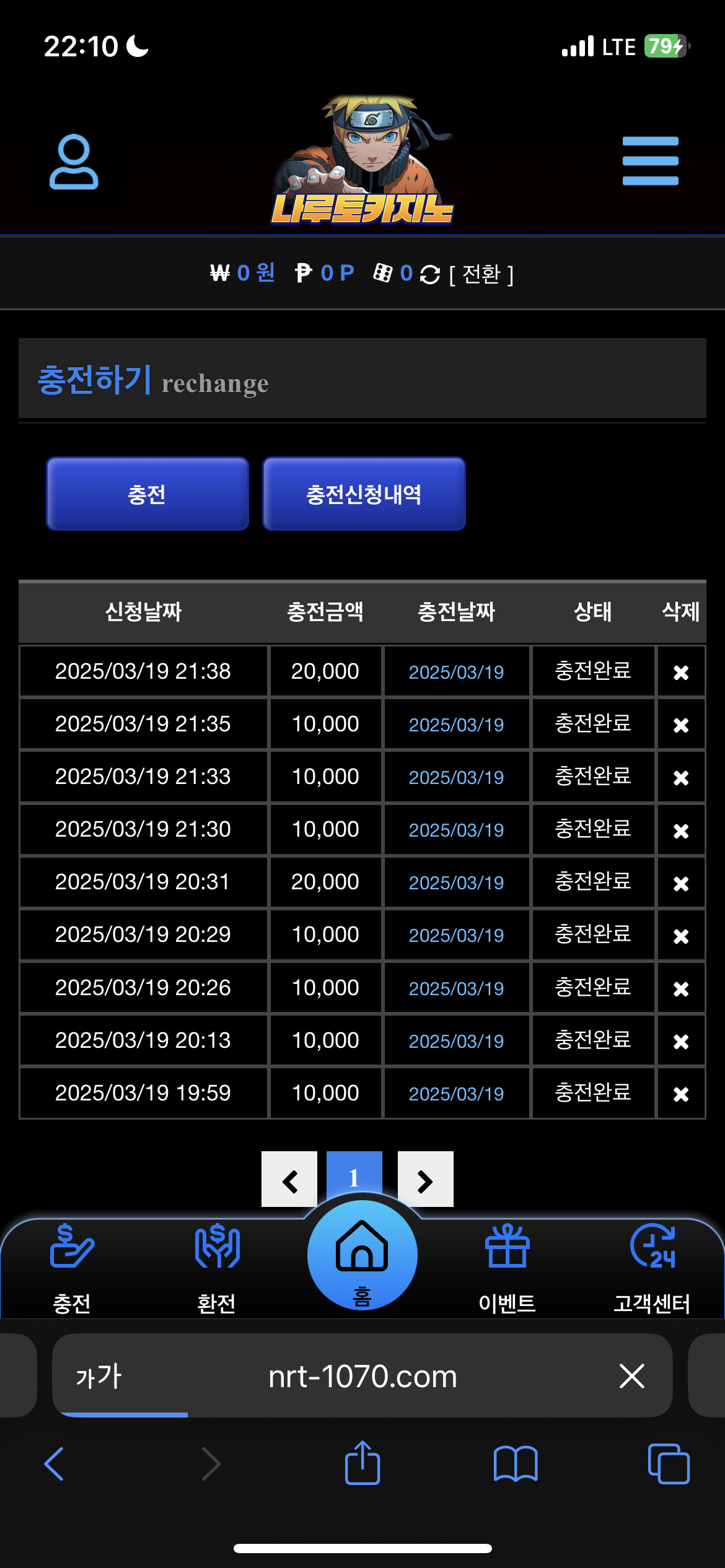This screenshot has height=1568, width=725.
Task: Delete the 2025/03/19 21:38 entry
Action: pyautogui.click(x=681, y=673)
